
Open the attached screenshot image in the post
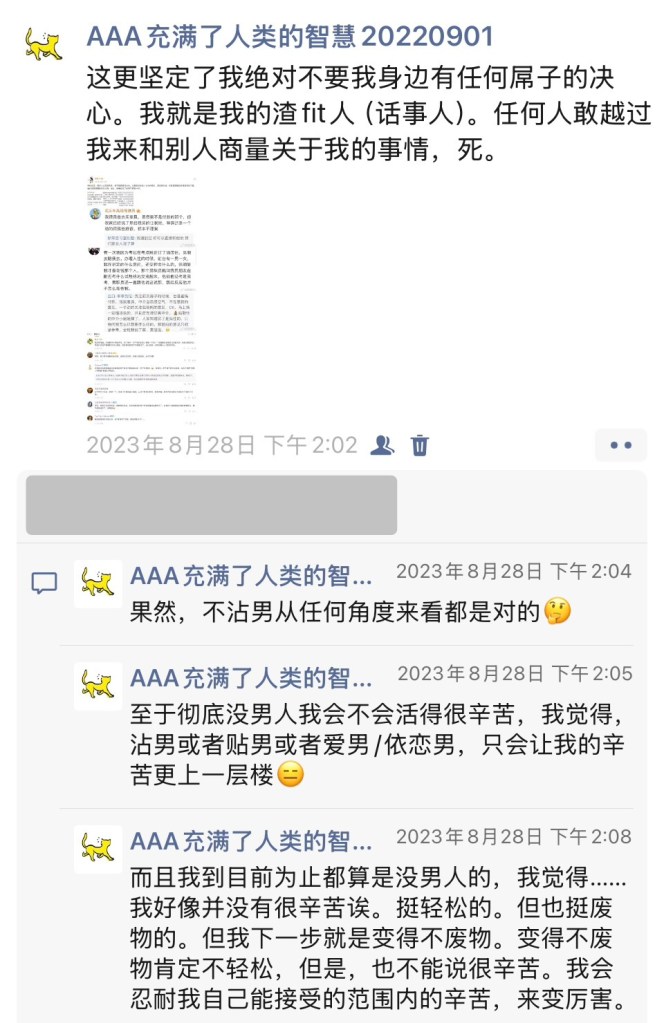coord(140,300)
